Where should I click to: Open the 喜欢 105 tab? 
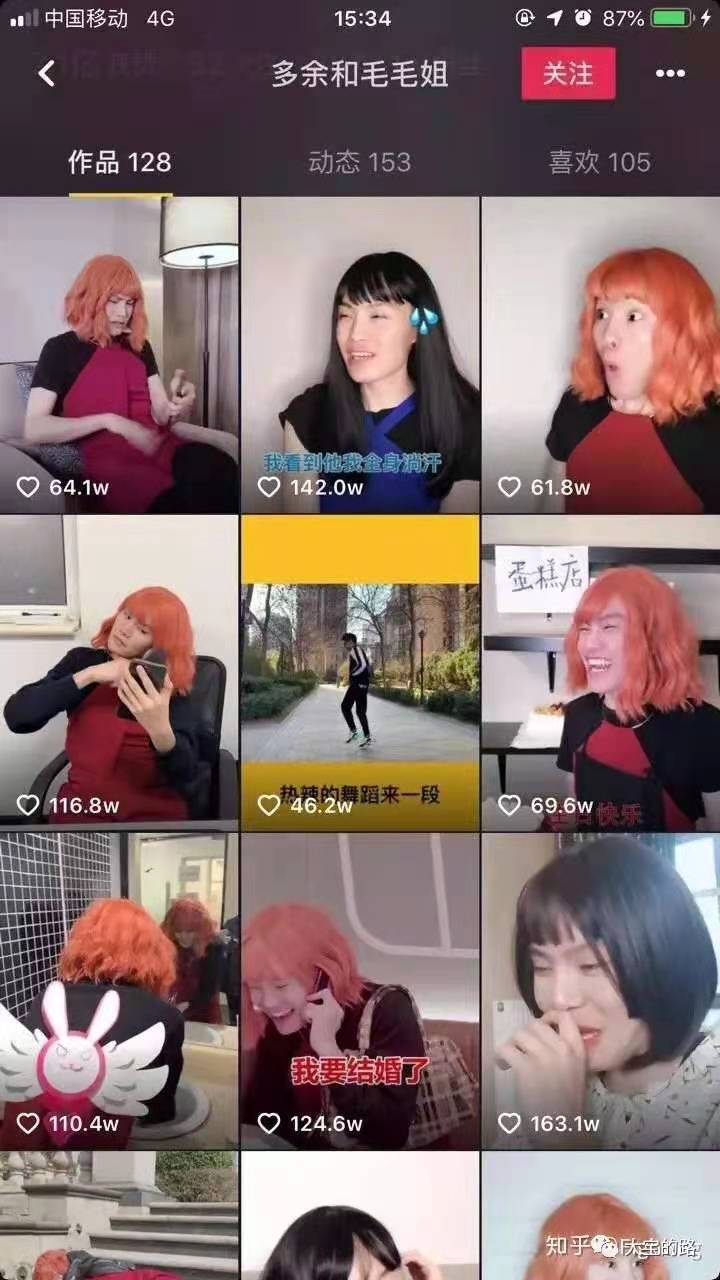(x=599, y=162)
